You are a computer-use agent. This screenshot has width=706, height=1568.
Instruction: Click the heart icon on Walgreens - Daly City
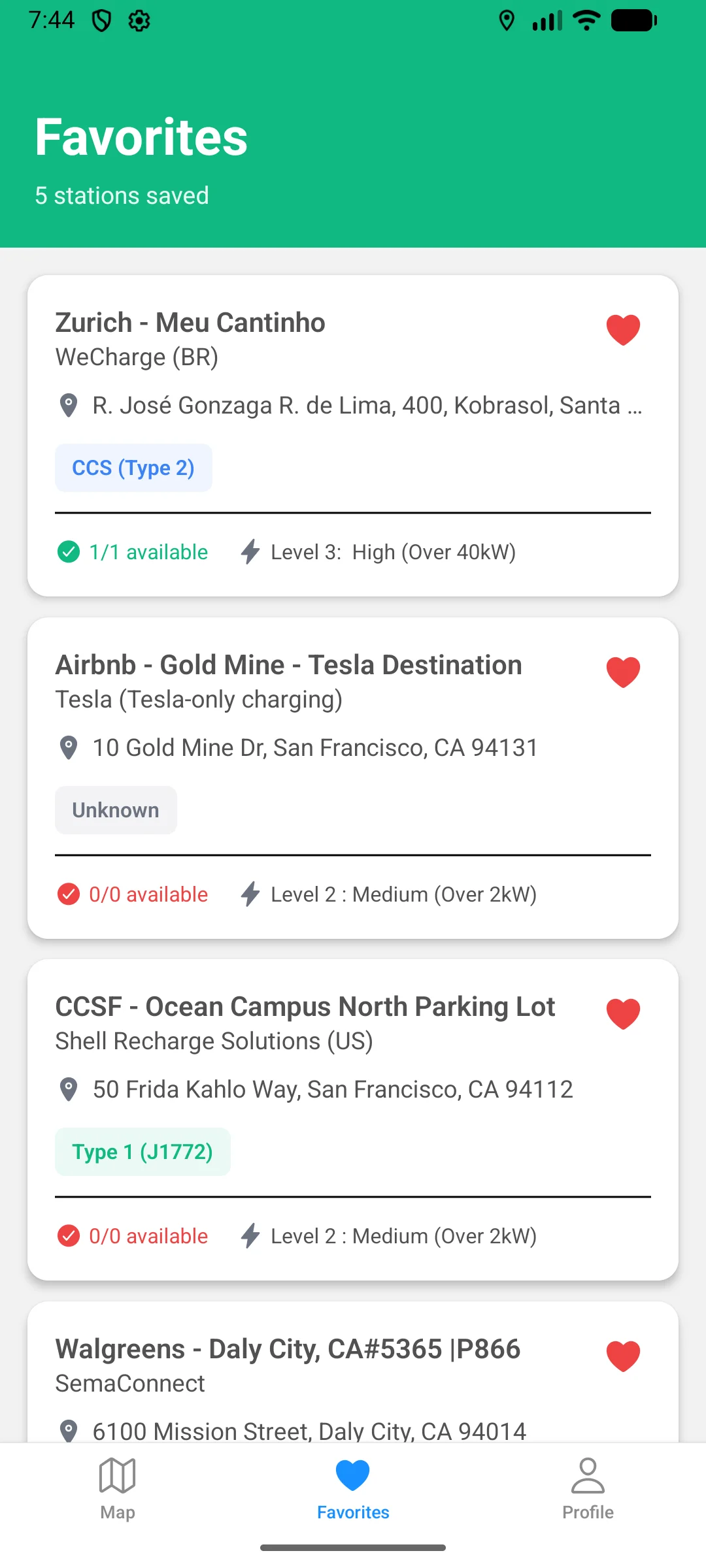(x=622, y=1357)
